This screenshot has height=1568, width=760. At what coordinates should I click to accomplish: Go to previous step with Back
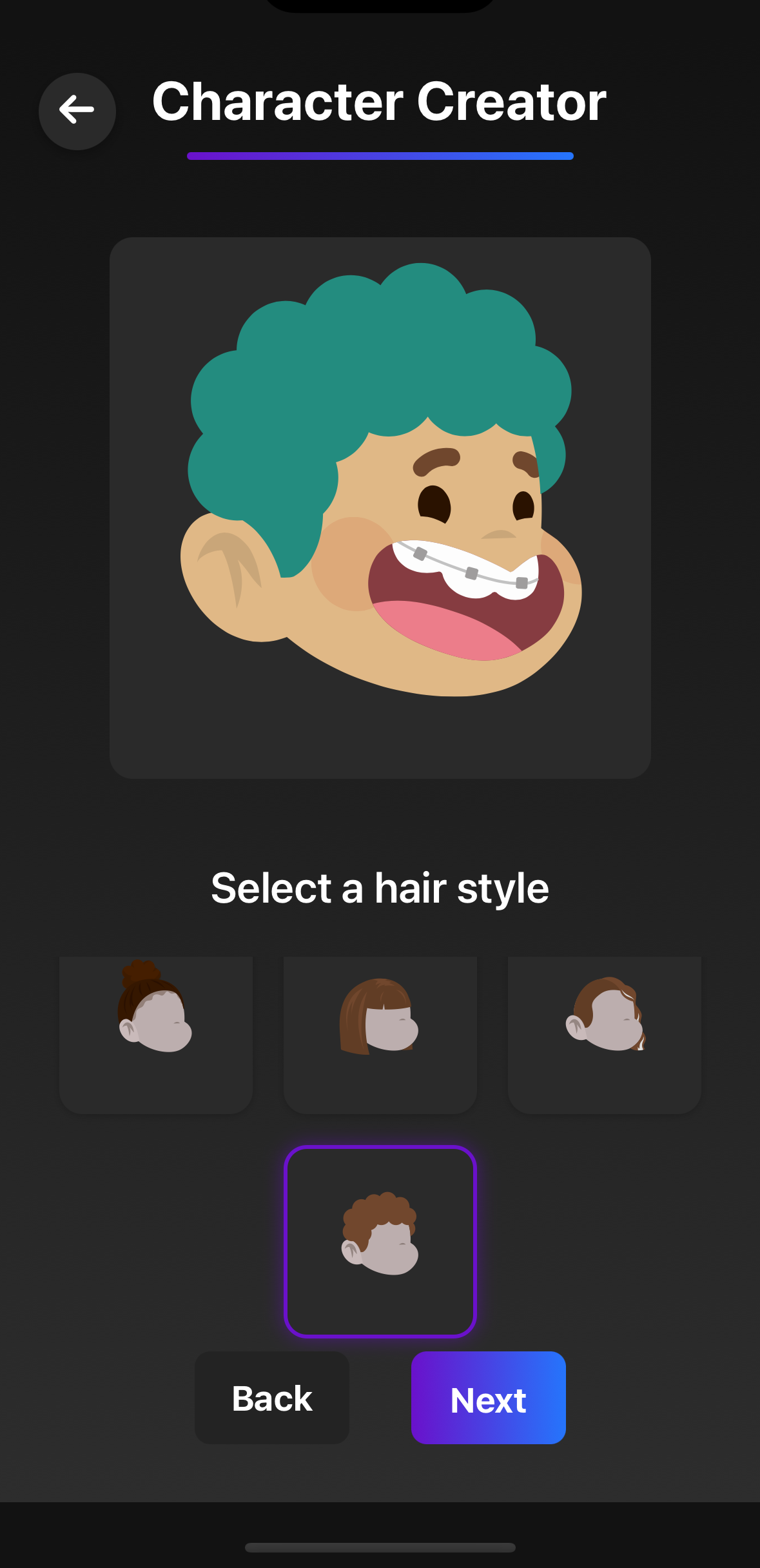[x=272, y=1398]
